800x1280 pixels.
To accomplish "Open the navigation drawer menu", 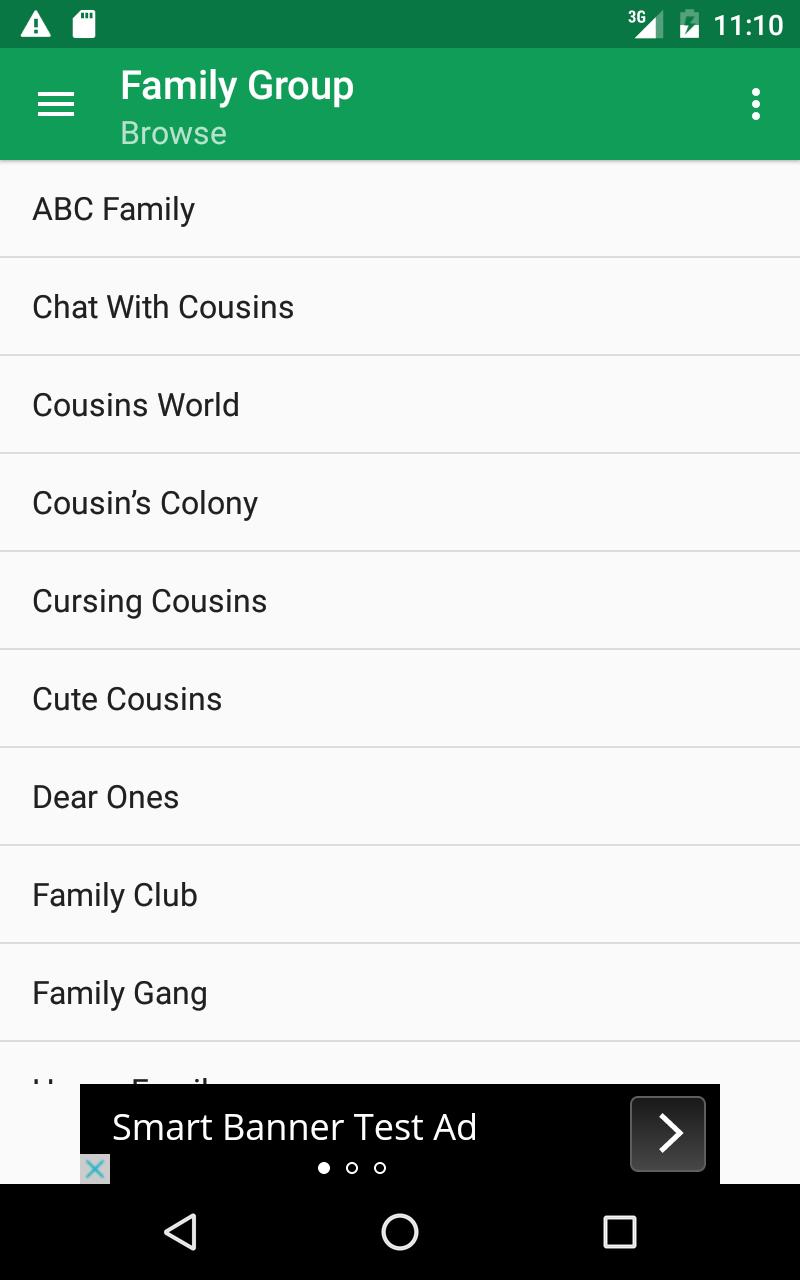I will tap(56, 104).
